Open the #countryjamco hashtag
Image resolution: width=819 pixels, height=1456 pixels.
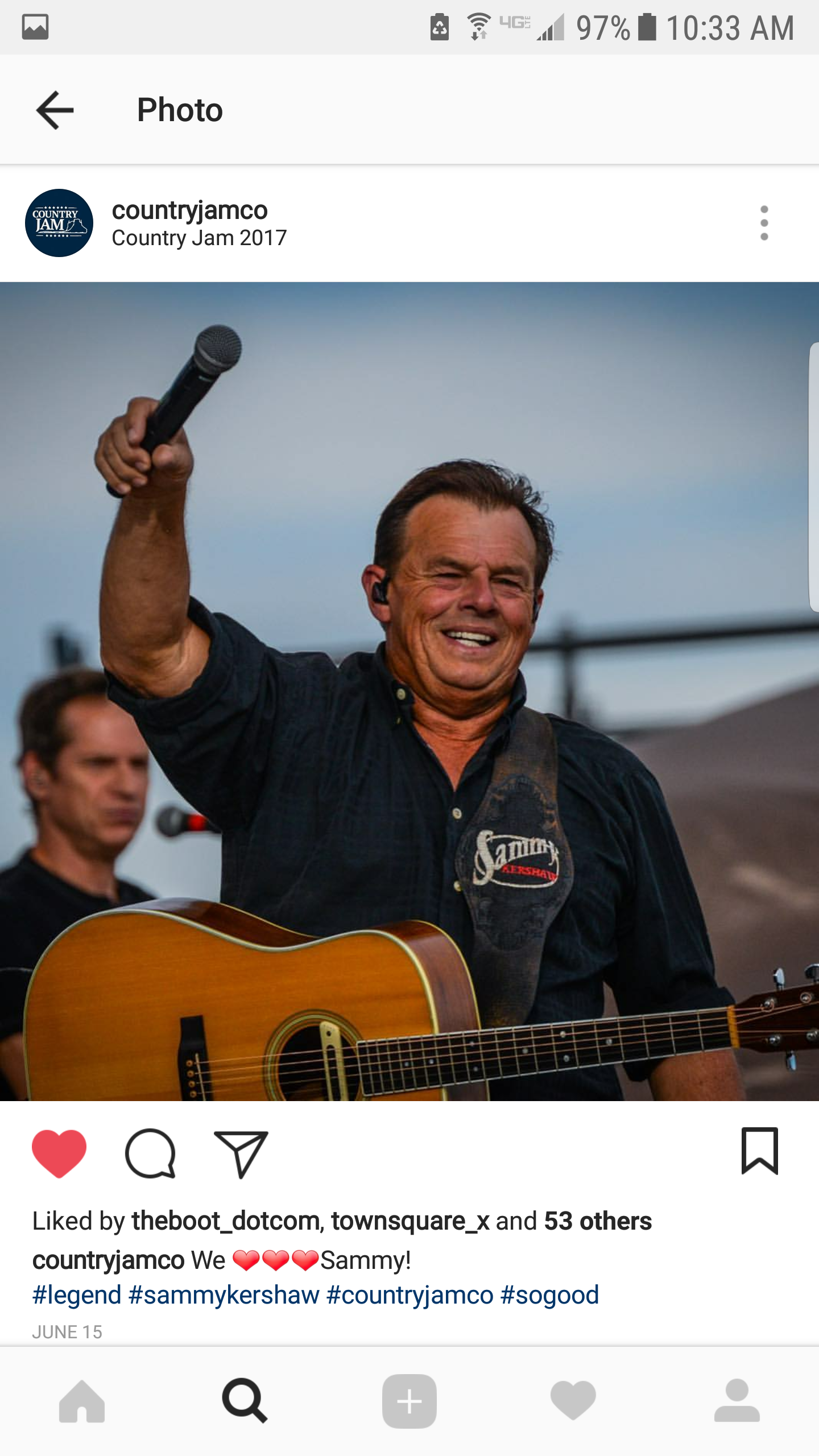point(410,1295)
